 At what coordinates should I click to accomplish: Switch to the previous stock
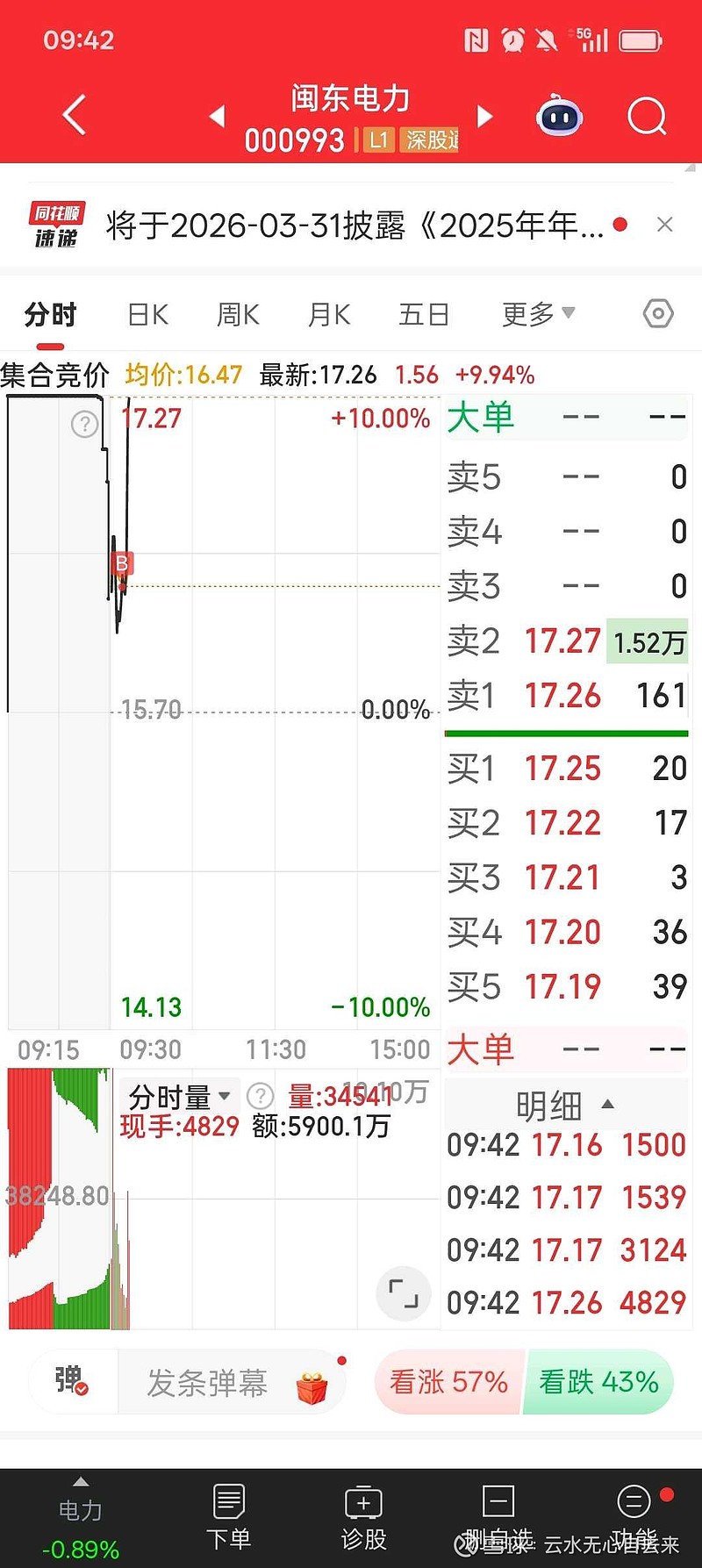click(217, 116)
